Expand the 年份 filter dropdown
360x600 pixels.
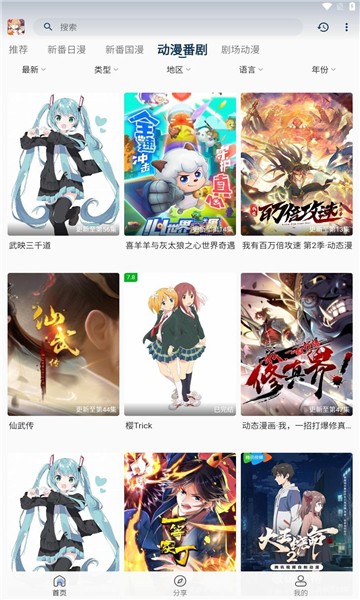pos(323,70)
